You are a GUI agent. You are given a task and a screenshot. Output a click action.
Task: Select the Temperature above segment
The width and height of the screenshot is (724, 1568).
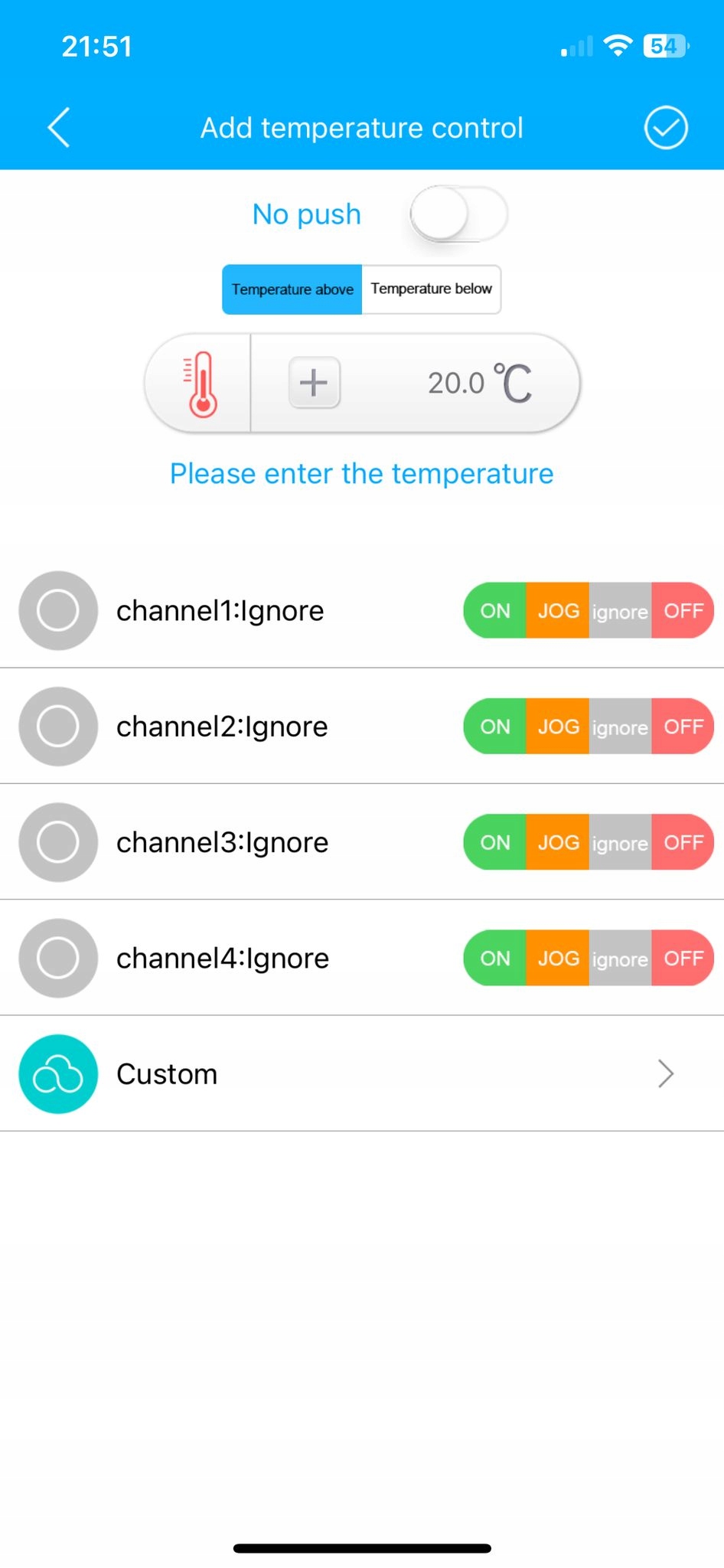pos(292,289)
